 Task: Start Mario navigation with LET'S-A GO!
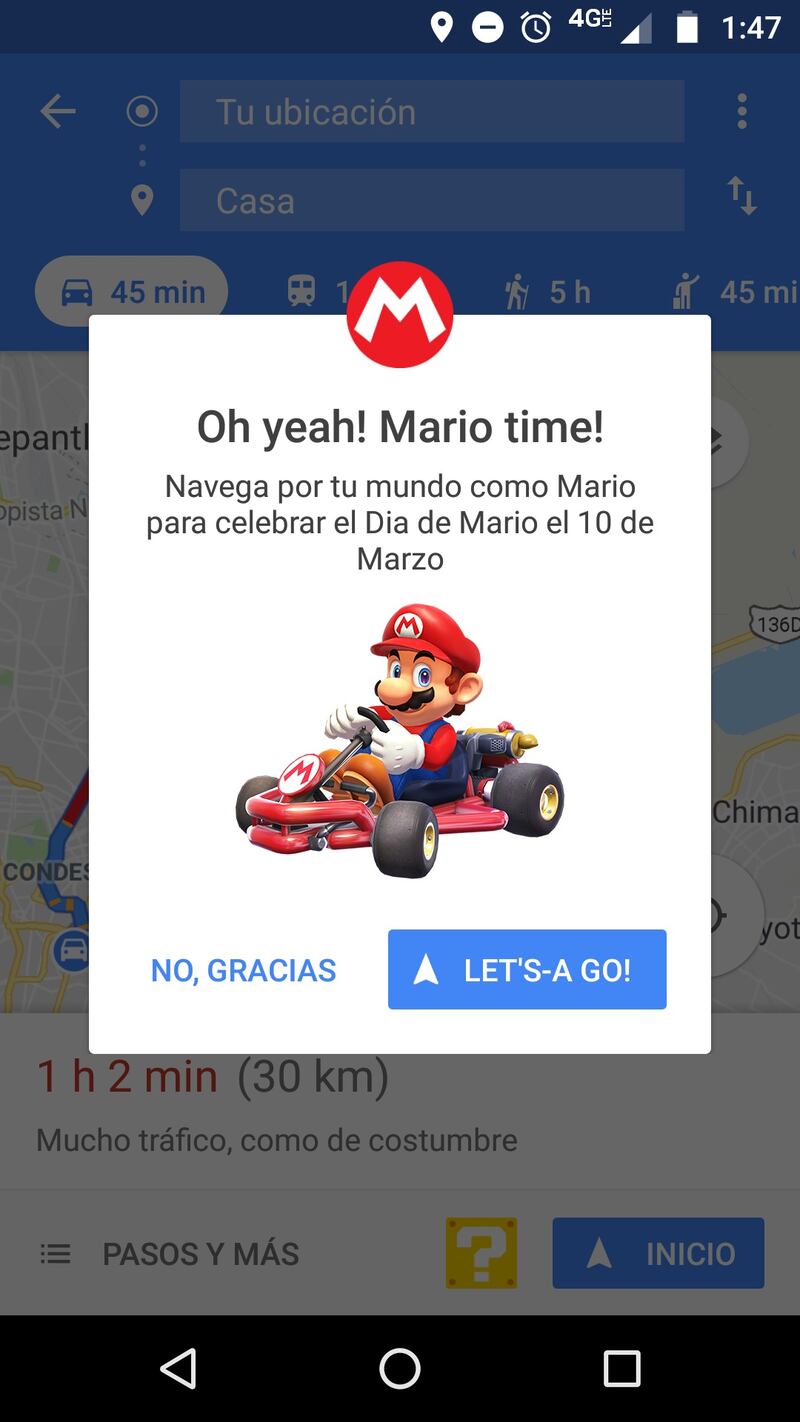527,969
